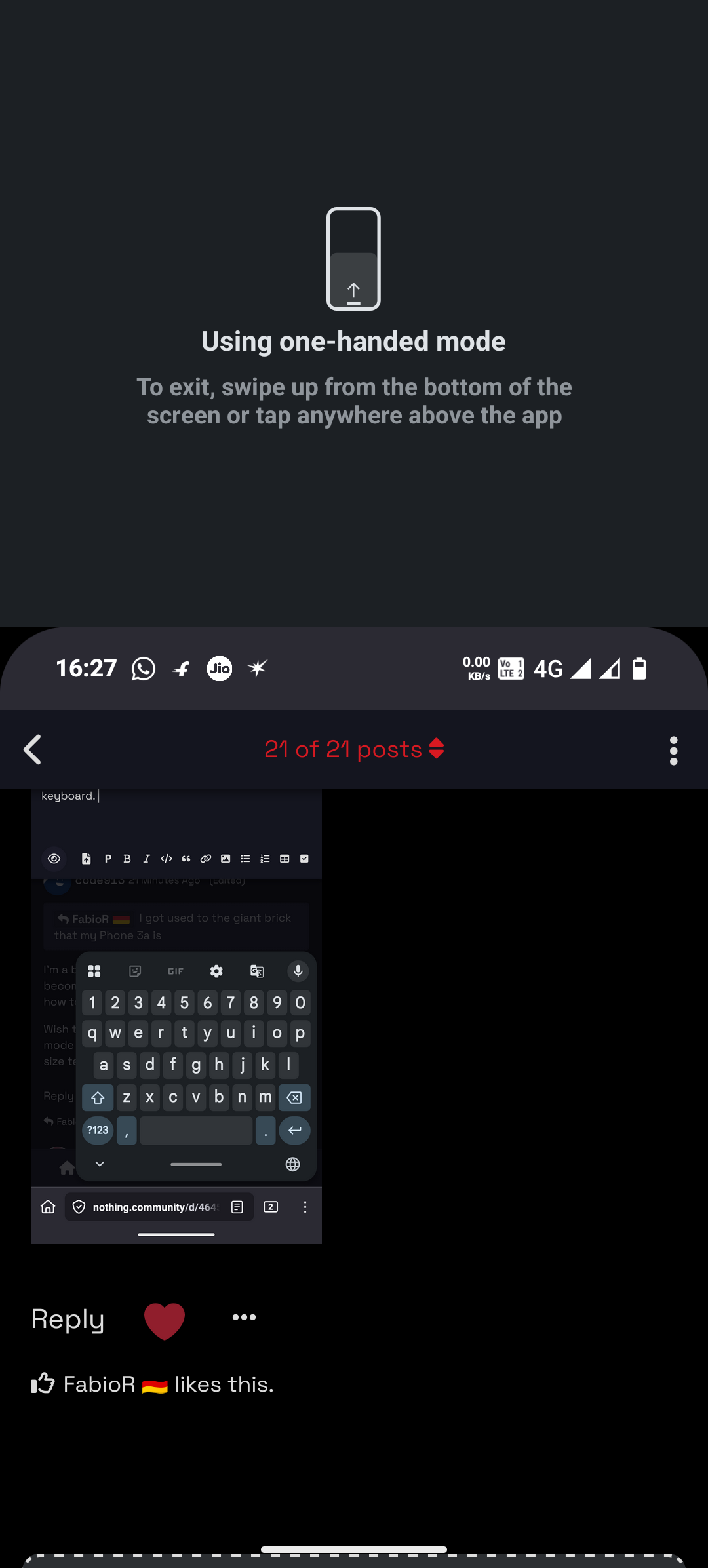Open FabioR's profile from the likes line
Image resolution: width=708 pixels, height=1568 pixels.
coord(99,1384)
